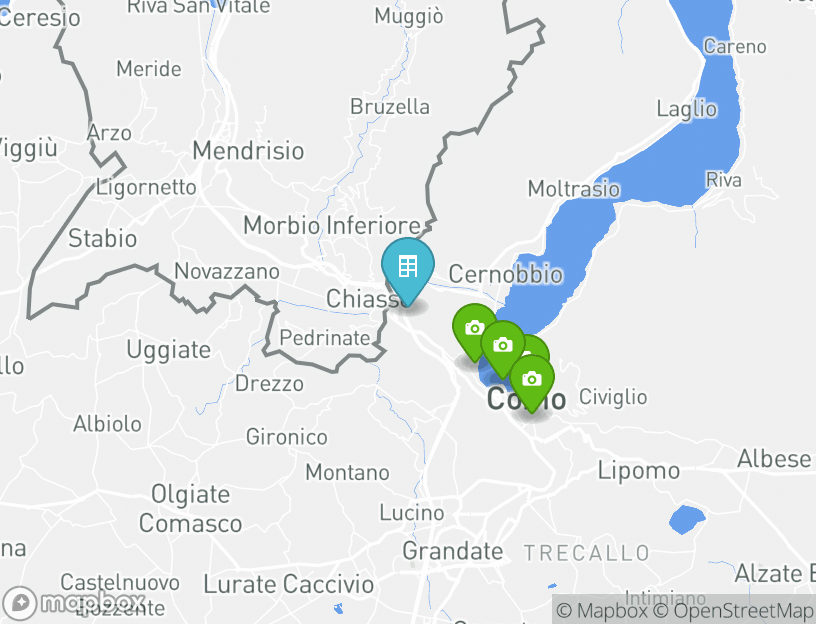Open the blue building marker near Chiasso
The width and height of the screenshot is (816, 624).
coord(408,267)
